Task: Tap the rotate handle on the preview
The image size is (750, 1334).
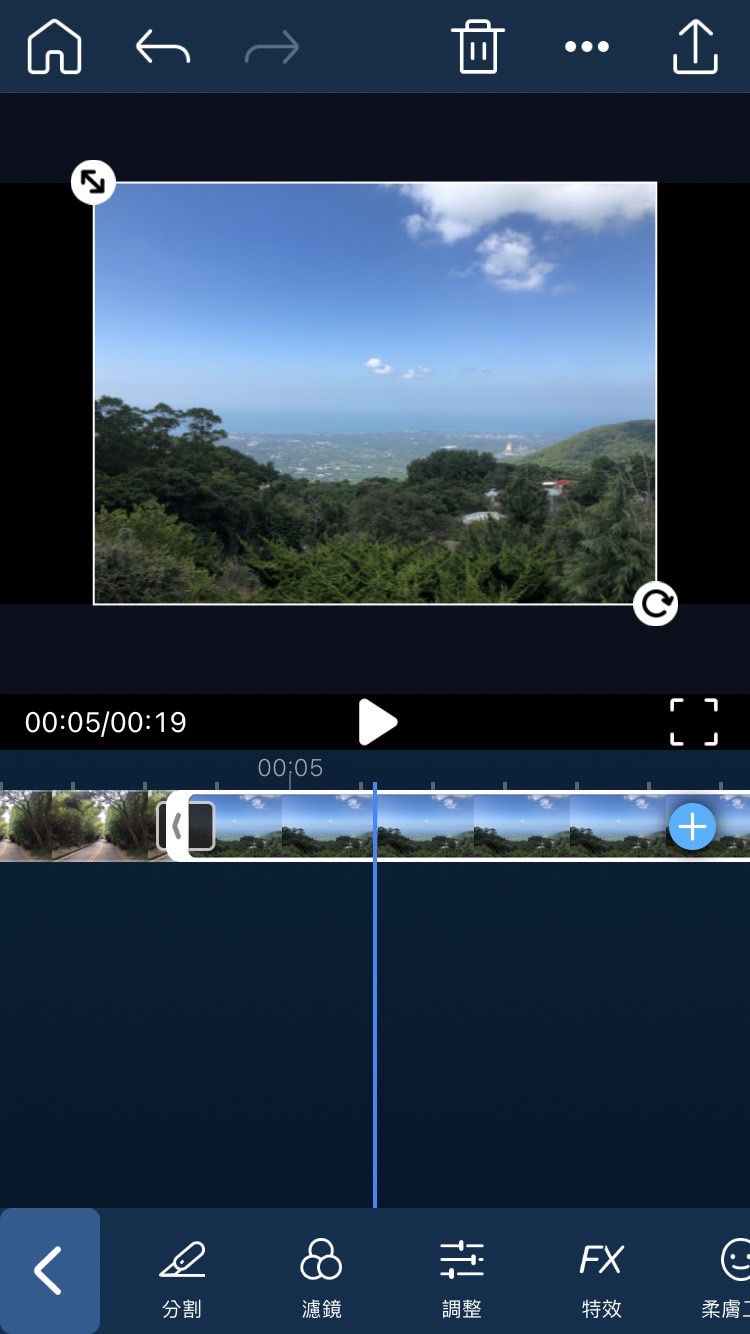Action: pyautogui.click(x=655, y=604)
